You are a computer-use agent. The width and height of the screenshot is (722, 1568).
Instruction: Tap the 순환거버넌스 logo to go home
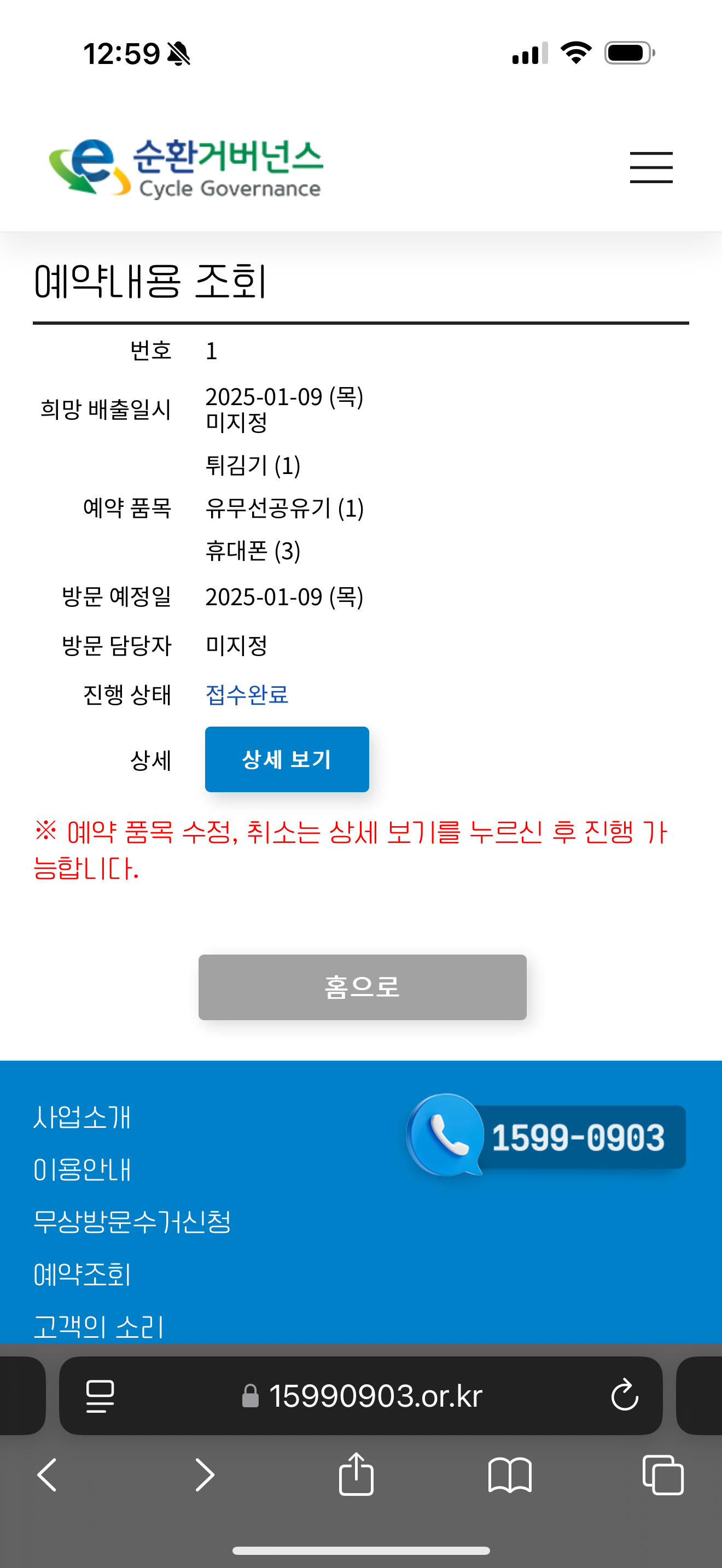click(185, 167)
